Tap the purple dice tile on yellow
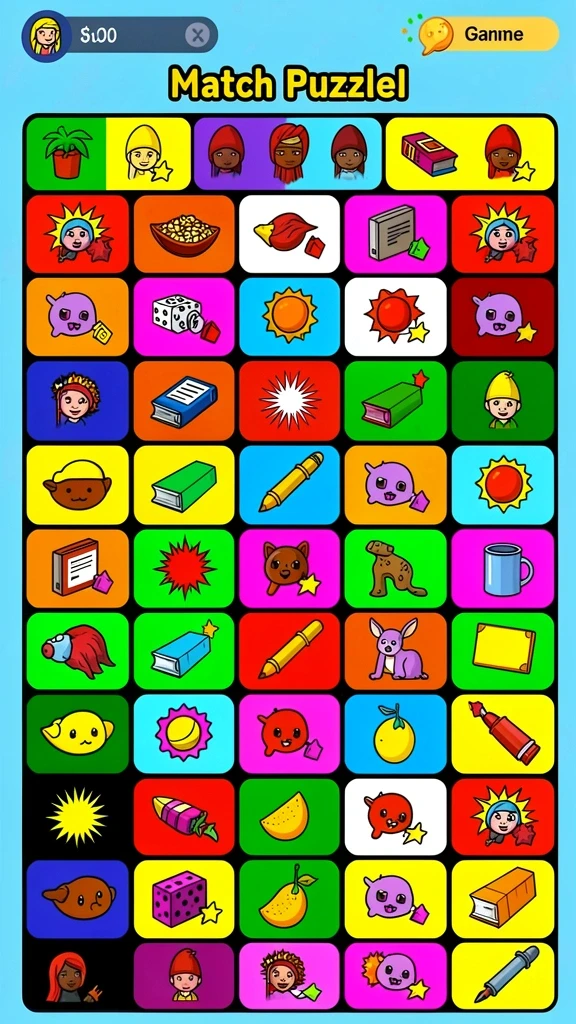The width and height of the screenshot is (576, 1024). point(184,899)
